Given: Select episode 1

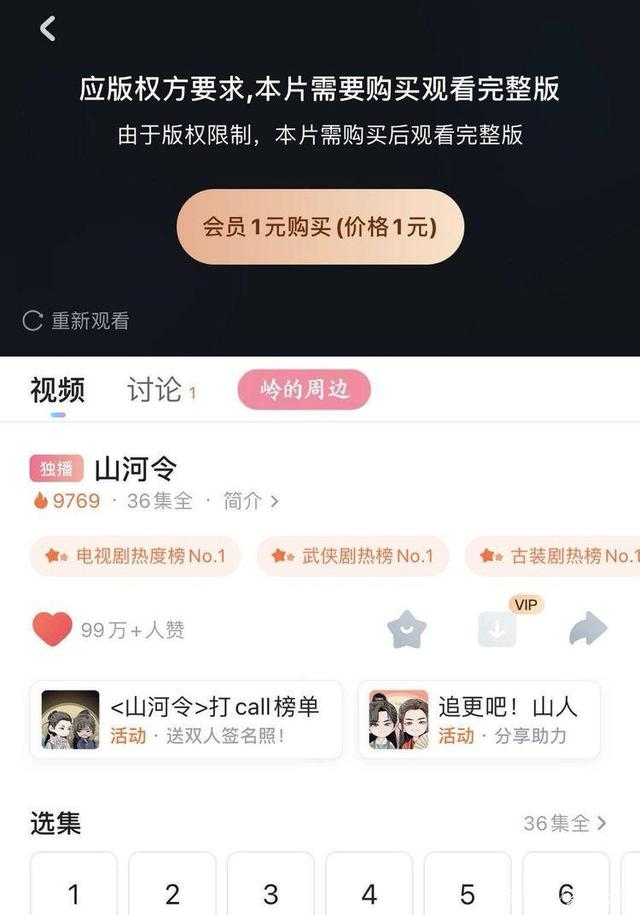Looking at the screenshot, I should pyautogui.click(x=73, y=890).
